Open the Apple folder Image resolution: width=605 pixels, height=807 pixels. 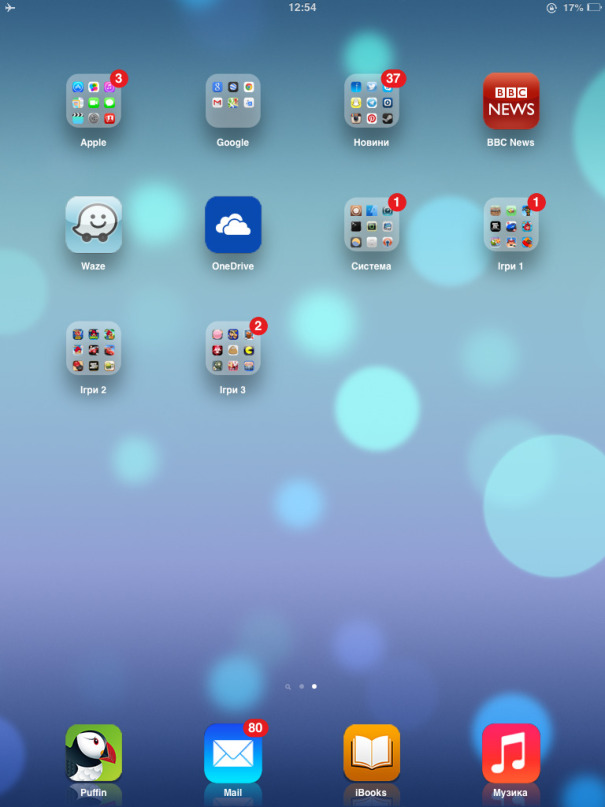tap(93, 101)
